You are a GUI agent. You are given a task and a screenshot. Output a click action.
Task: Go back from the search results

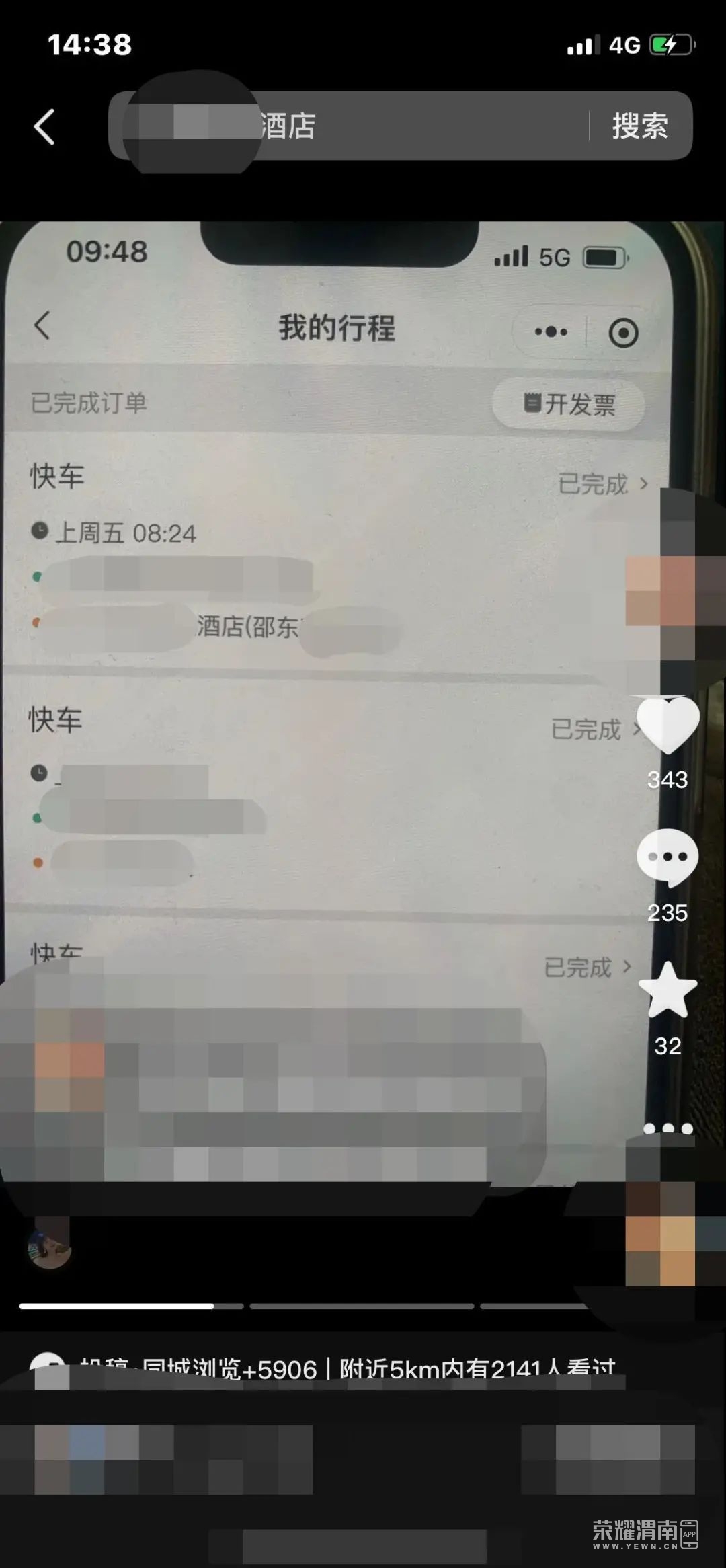pos(44,126)
